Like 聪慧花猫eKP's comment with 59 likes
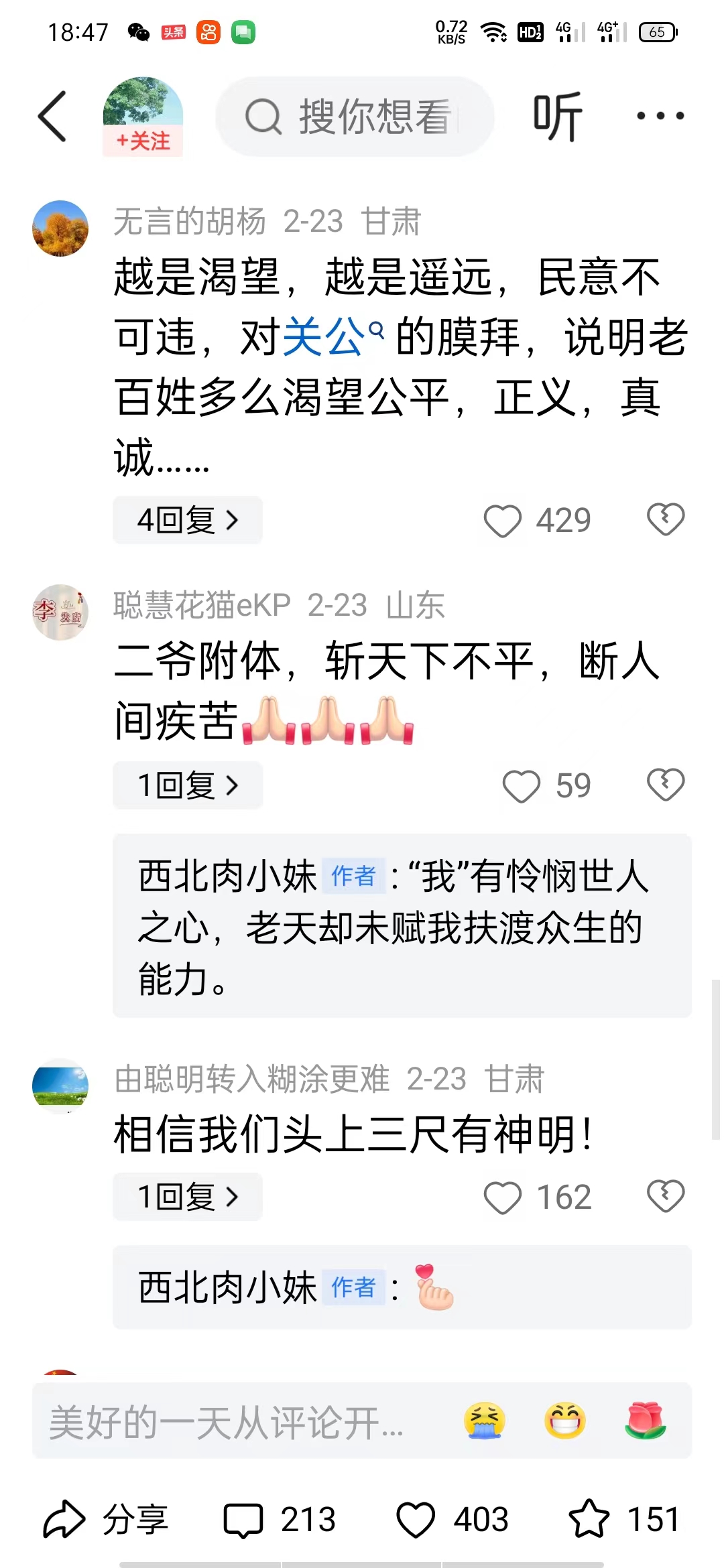 pyautogui.click(x=522, y=786)
